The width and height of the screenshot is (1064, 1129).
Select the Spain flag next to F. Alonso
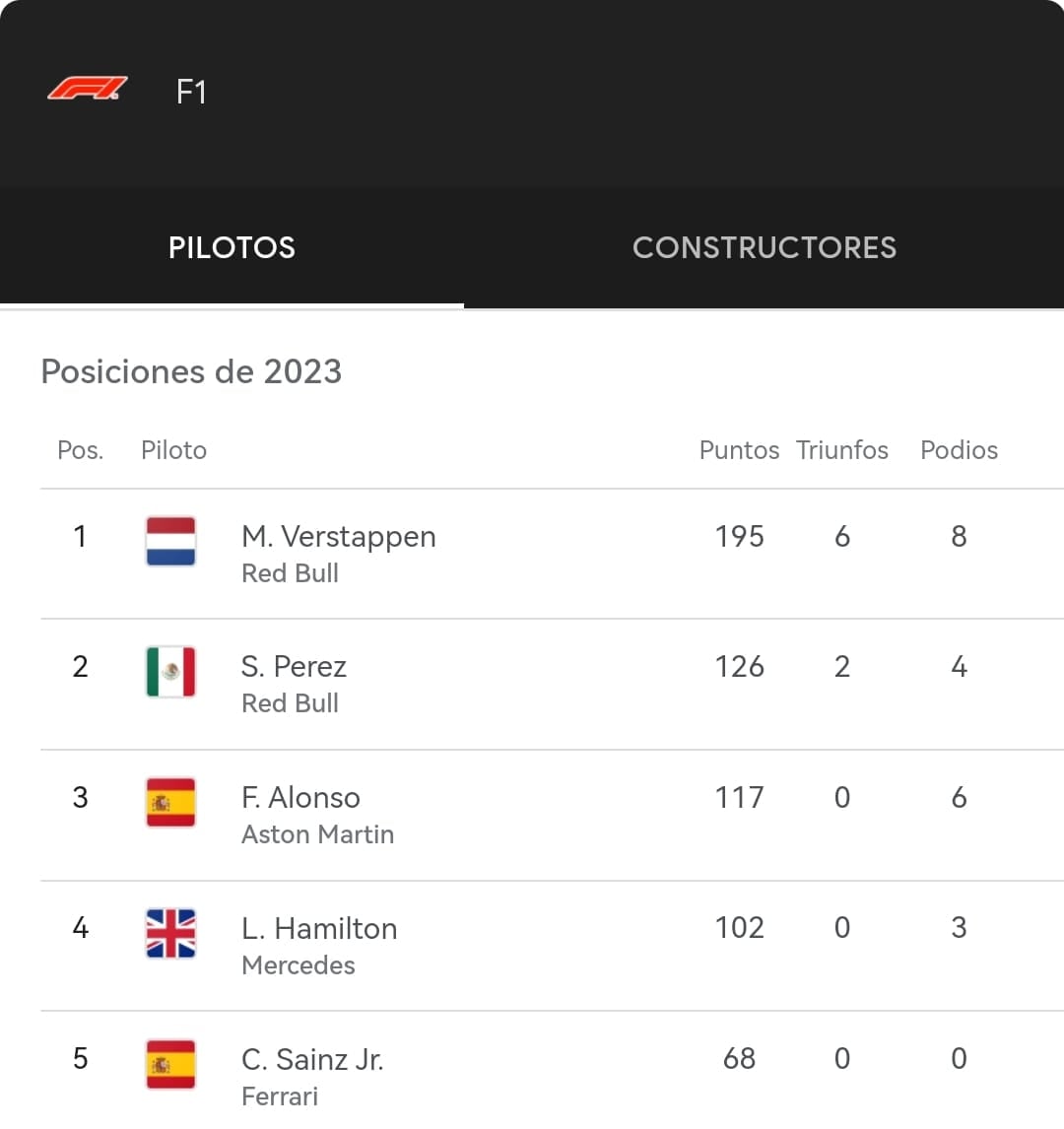[x=169, y=802]
